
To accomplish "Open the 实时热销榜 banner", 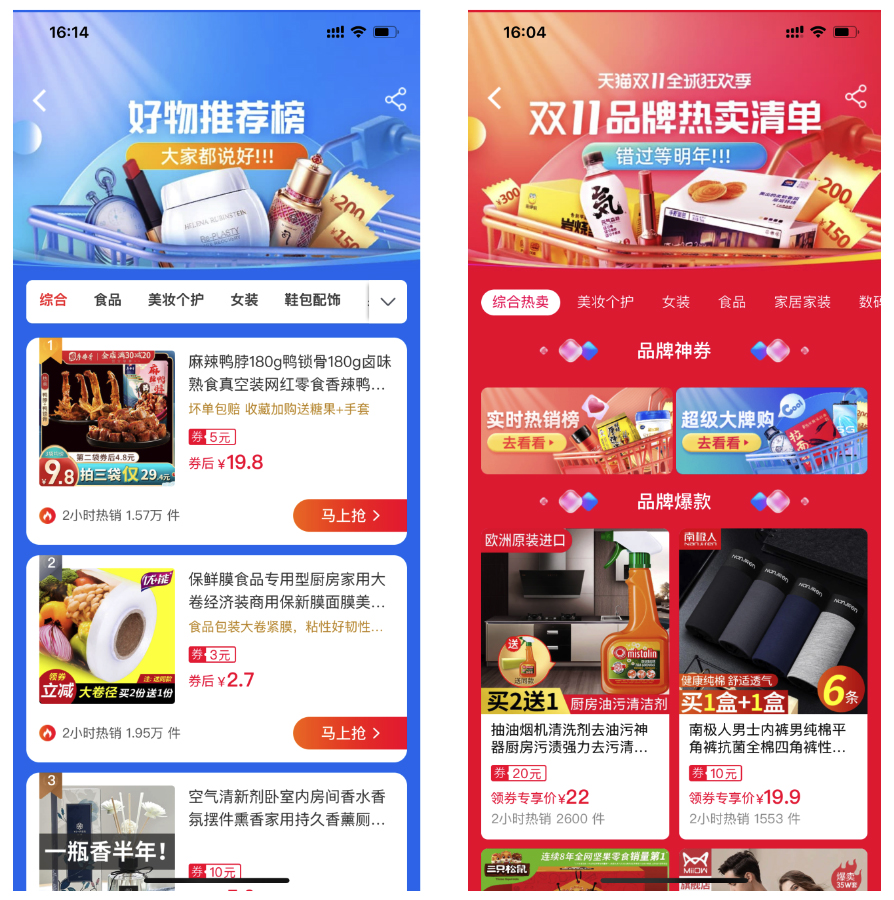I will pos(577,431).
